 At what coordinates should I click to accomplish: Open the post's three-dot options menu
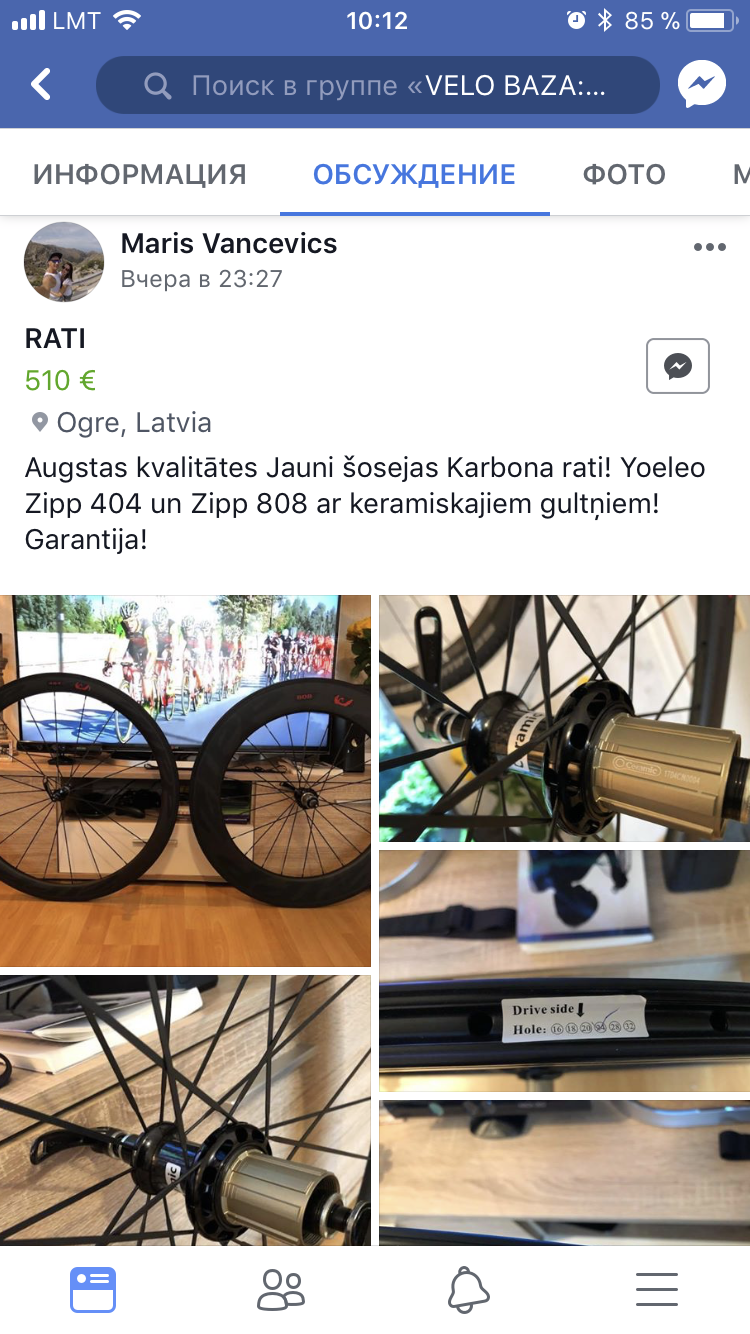710,247
